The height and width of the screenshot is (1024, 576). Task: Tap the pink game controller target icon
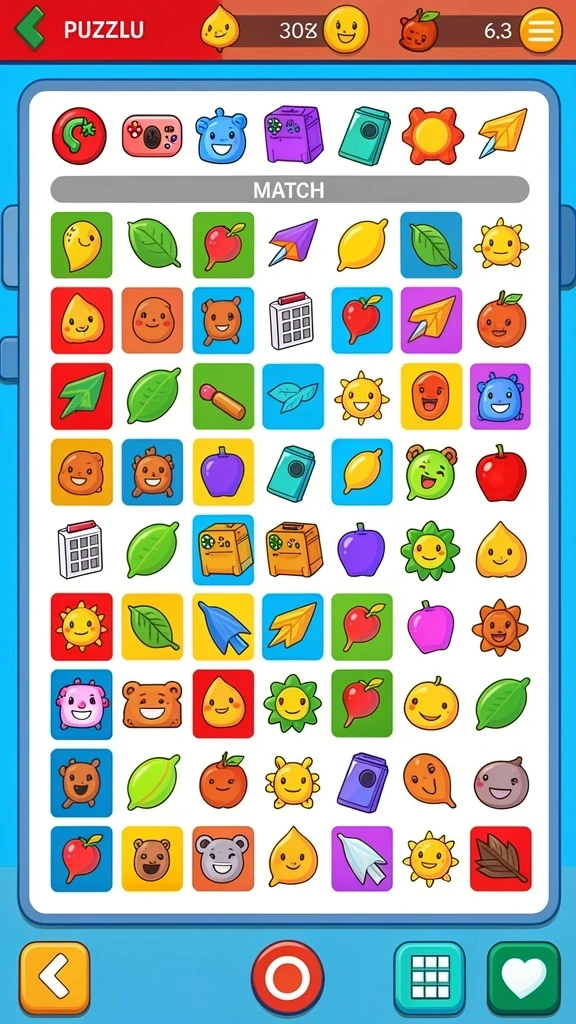(x=152, y=136)
